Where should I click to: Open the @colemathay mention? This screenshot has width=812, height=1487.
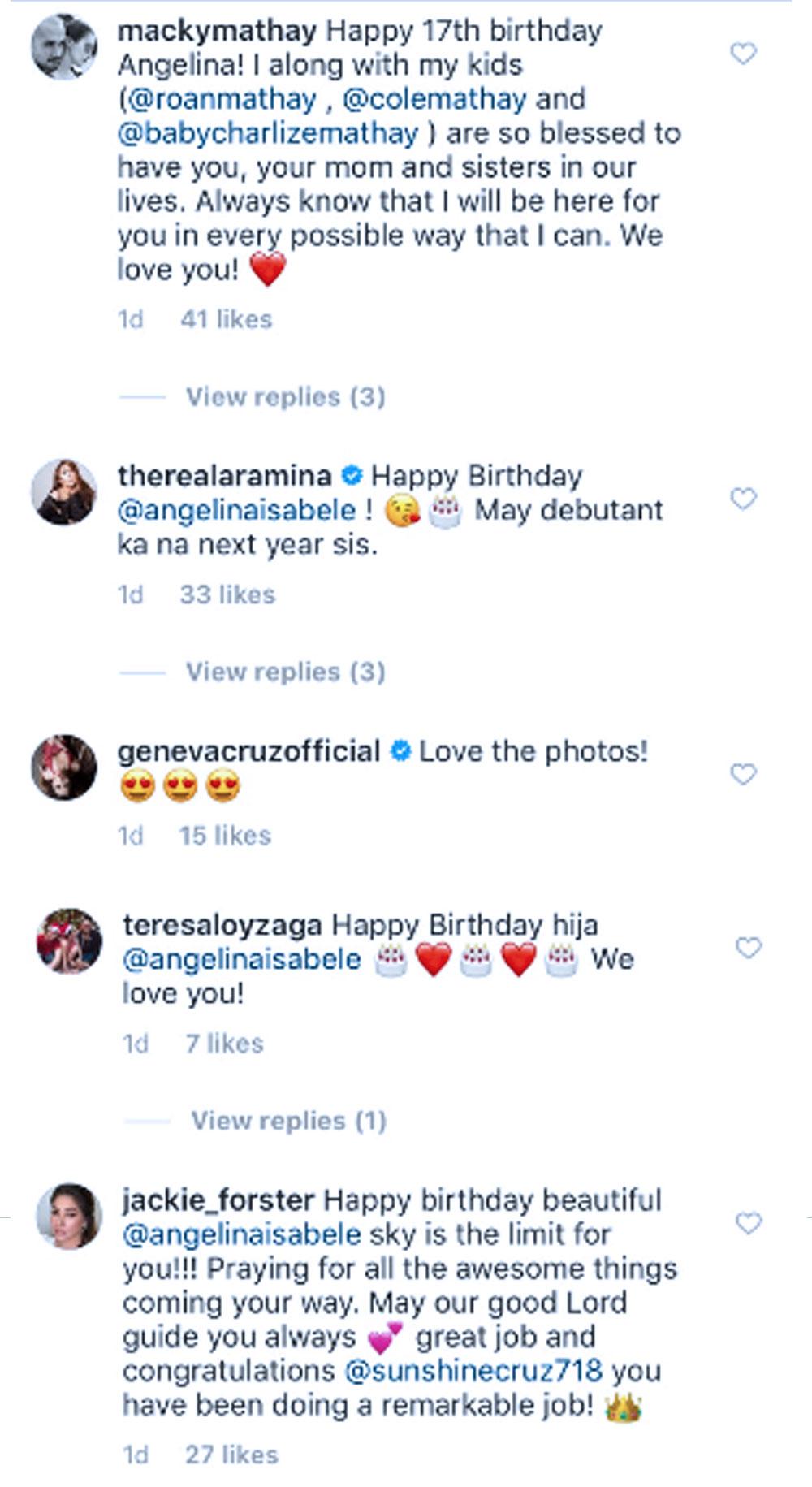click(434, 99)
